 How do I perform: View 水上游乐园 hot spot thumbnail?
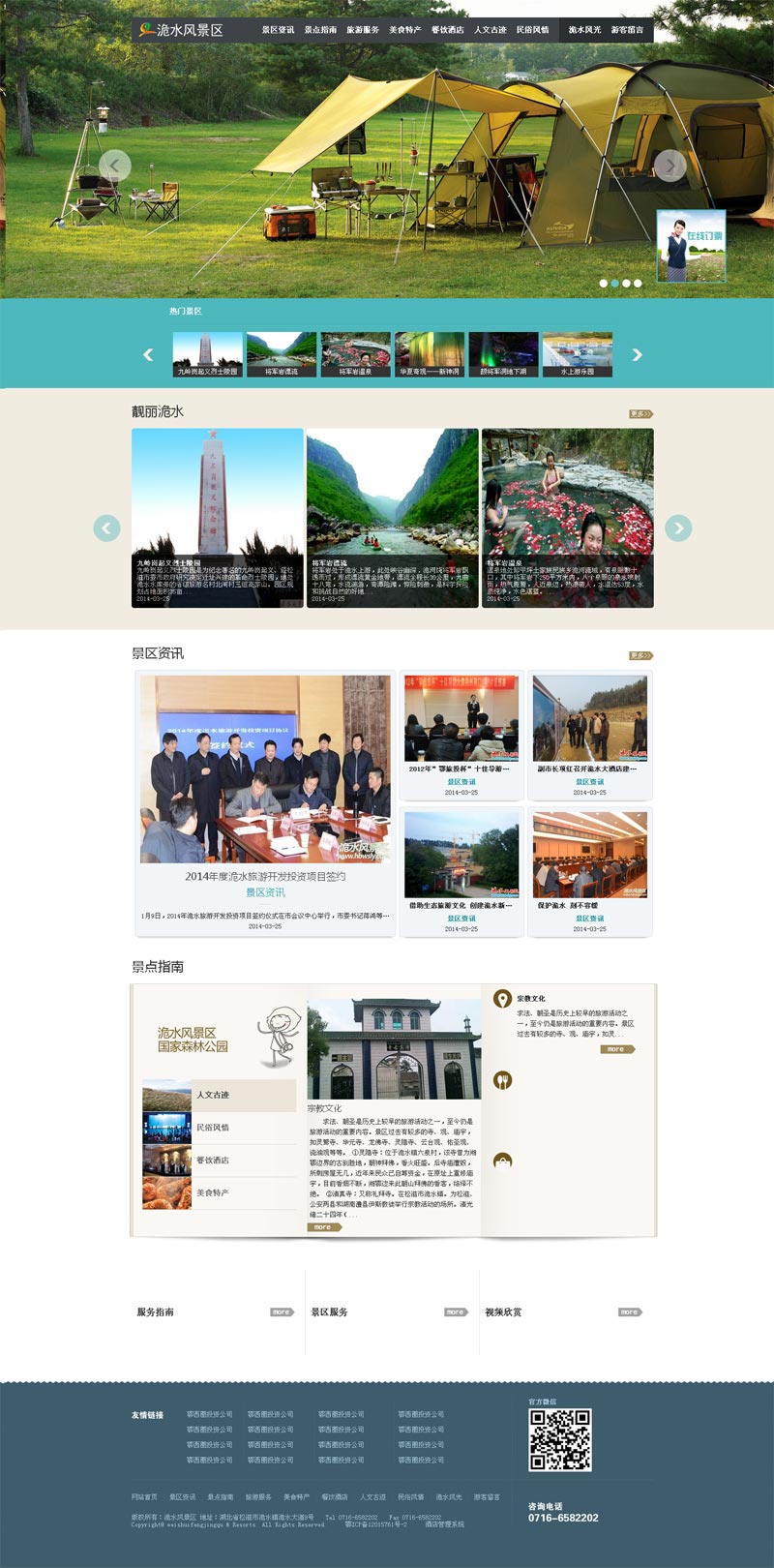coord(577,354)
